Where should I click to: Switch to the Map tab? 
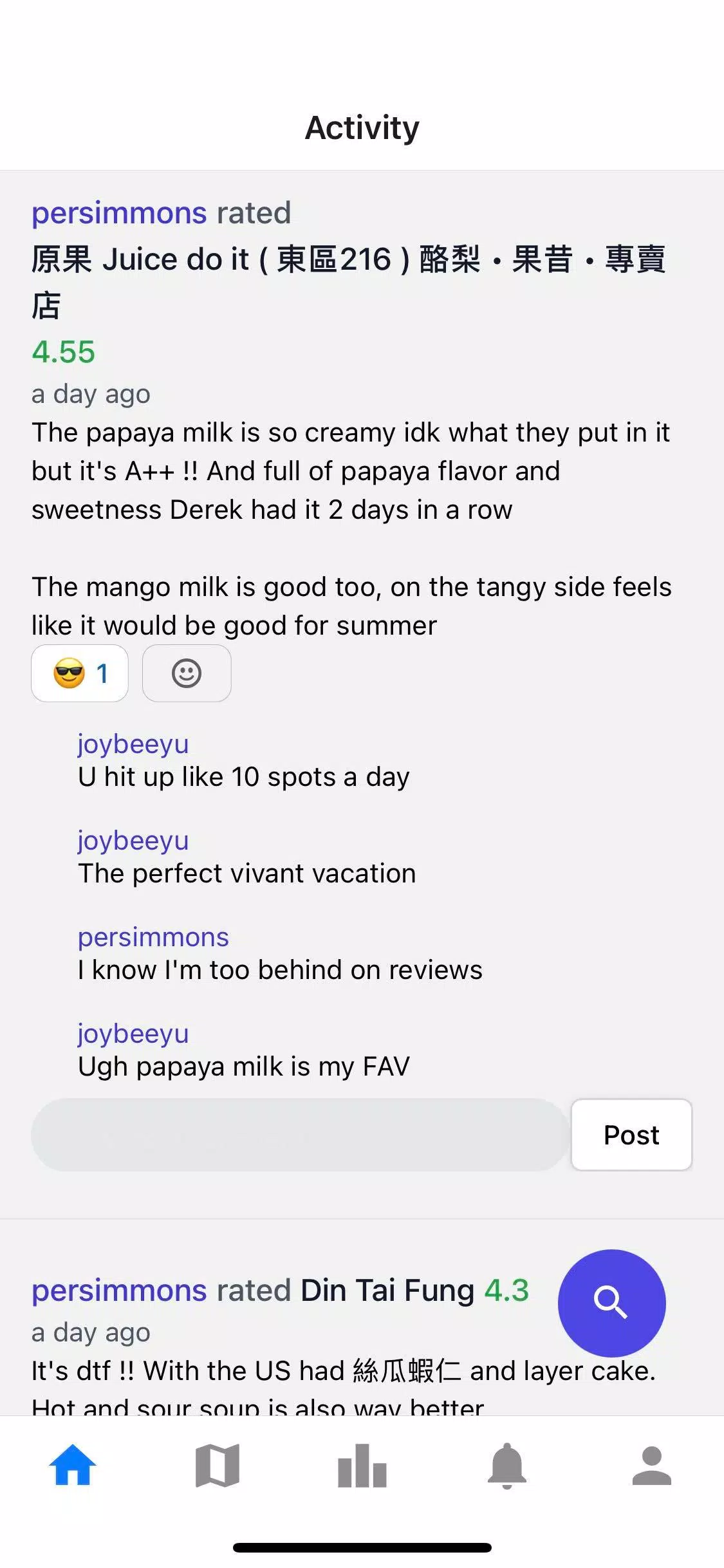click(x=218, y=1465)
